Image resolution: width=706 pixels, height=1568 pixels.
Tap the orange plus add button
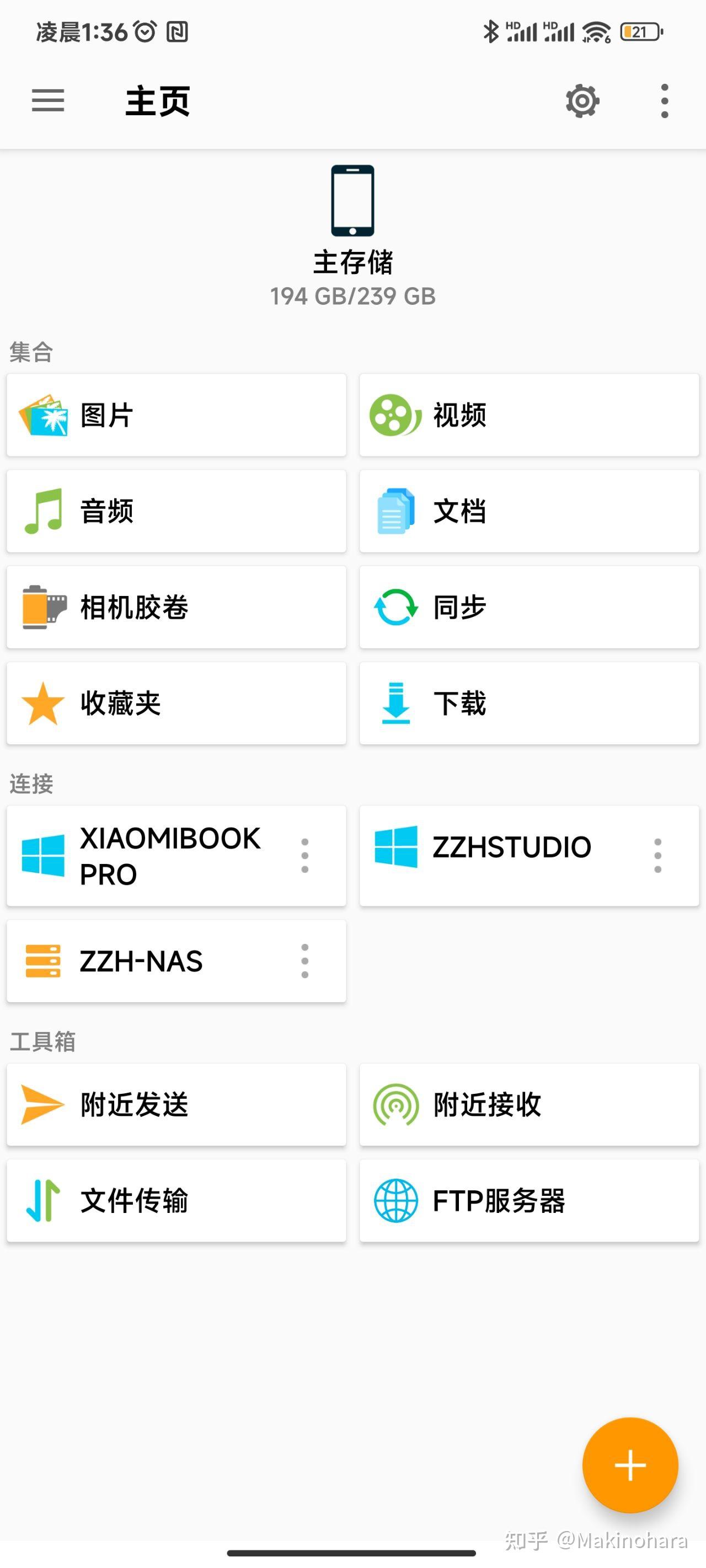click(630, 1464)
